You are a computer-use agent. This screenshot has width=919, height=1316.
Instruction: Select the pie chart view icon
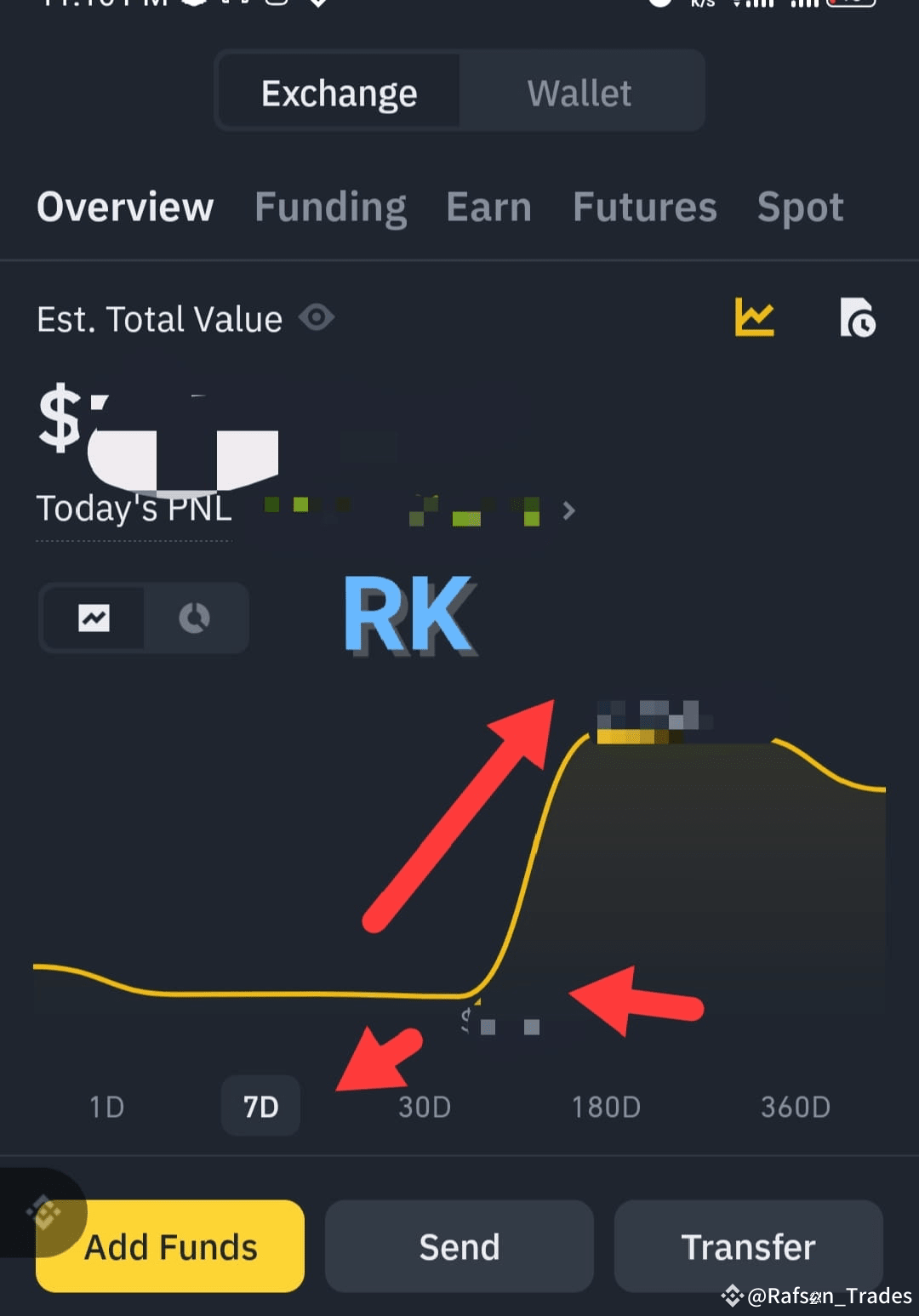(195, 618)
